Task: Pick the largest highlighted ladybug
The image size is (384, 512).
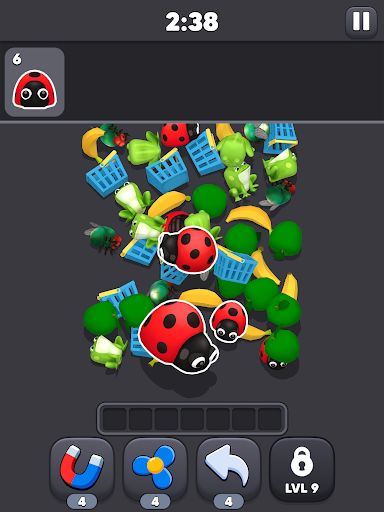Action: point(177,336)
